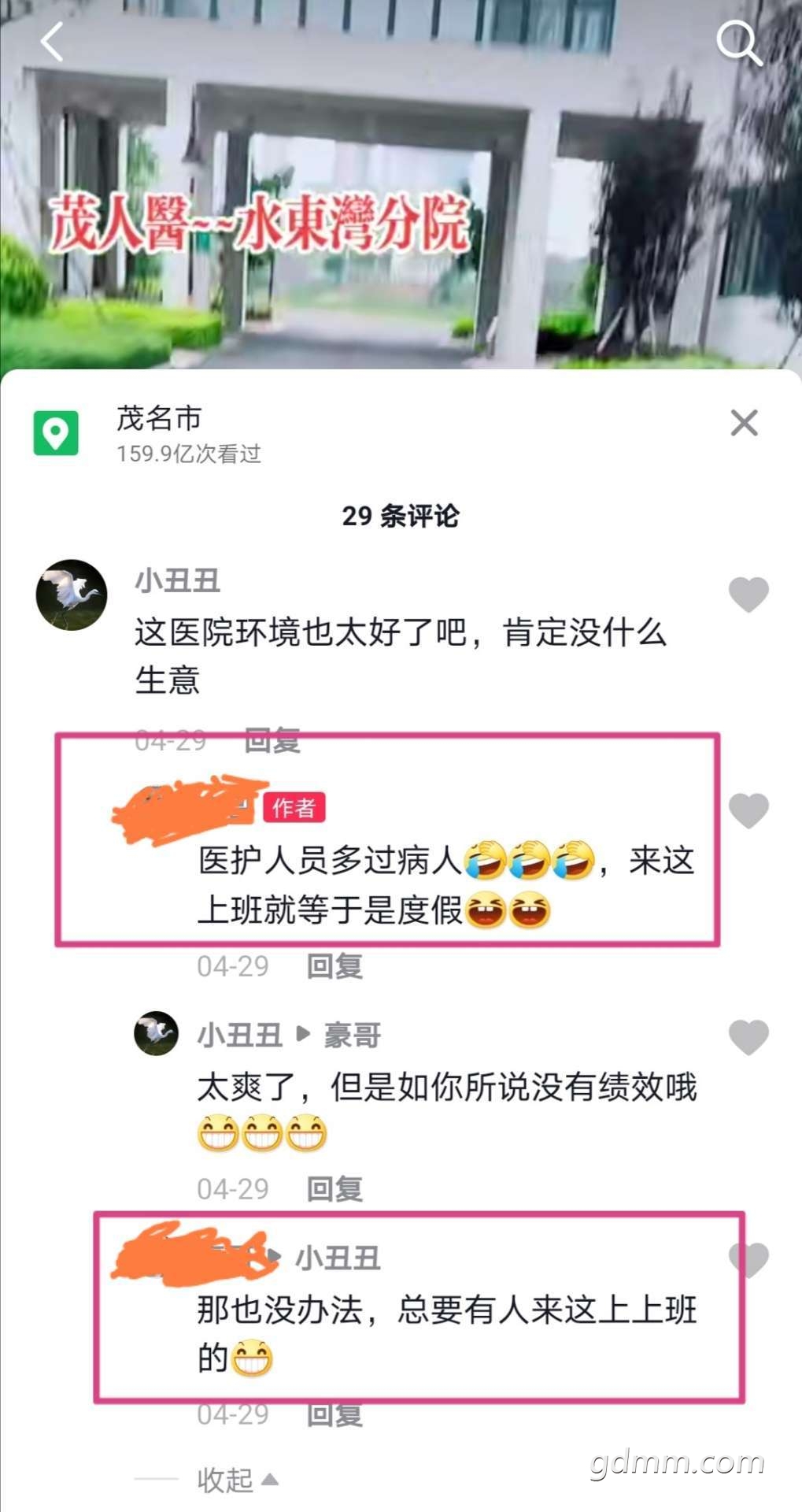
Task: Go back using the top-left arrow
Action: pos(53,42)
